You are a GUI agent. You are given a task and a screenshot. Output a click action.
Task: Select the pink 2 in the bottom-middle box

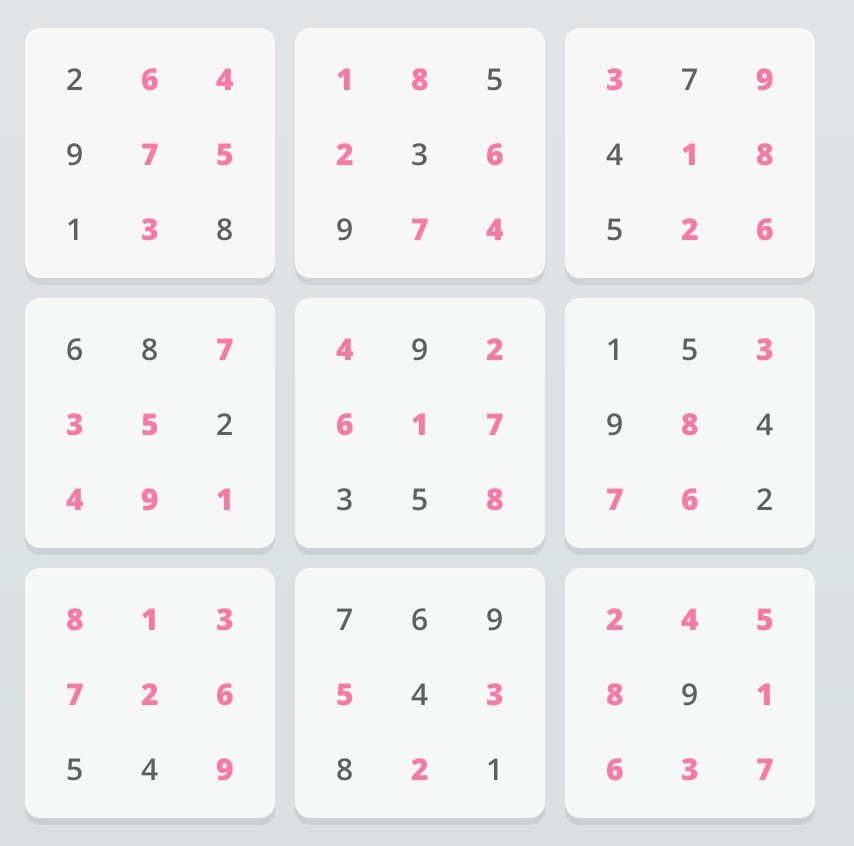point(419,770)
